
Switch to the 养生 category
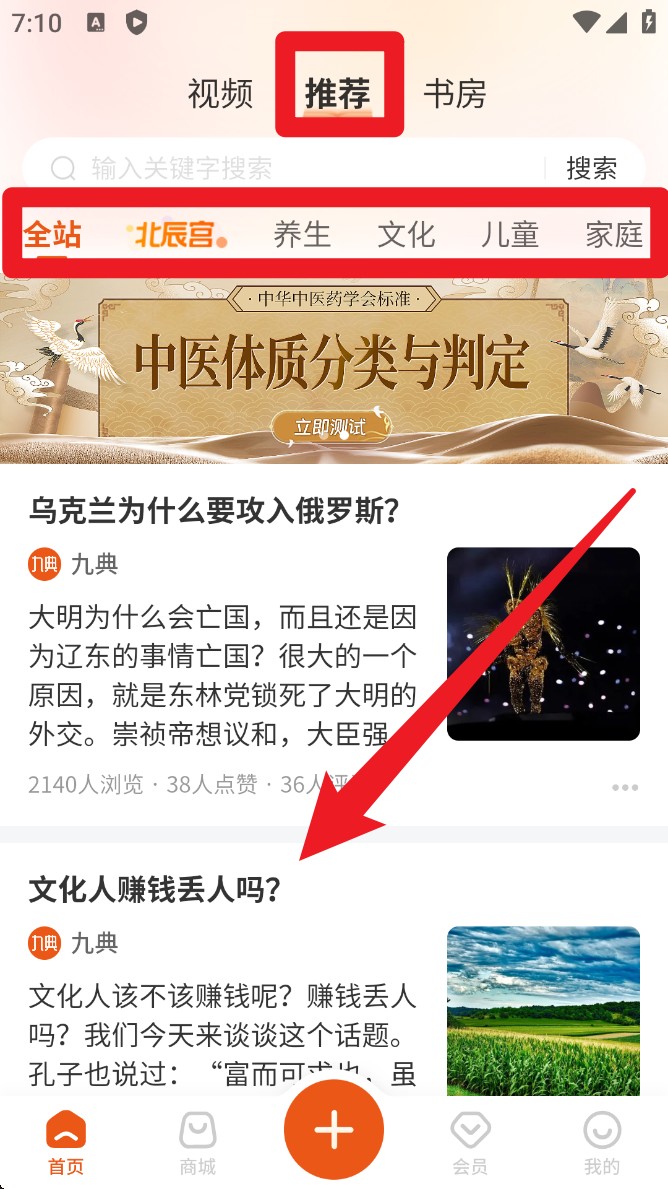pyautogui.click(x=302, y=235)
